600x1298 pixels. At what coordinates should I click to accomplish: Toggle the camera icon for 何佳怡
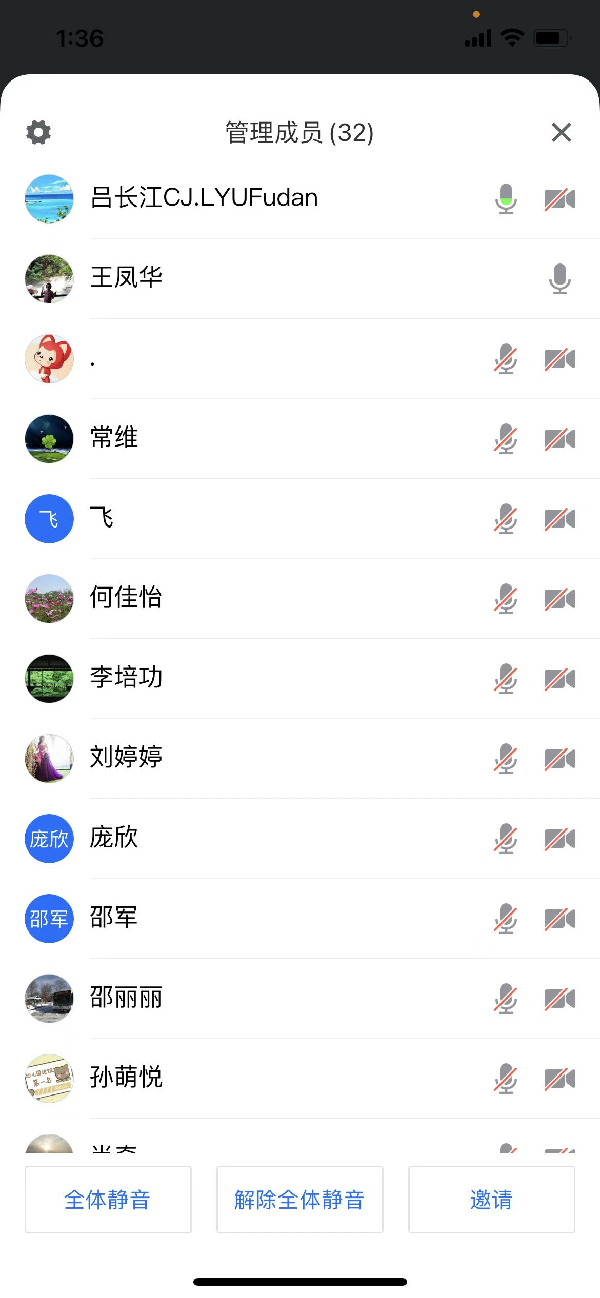pos(560,598)
